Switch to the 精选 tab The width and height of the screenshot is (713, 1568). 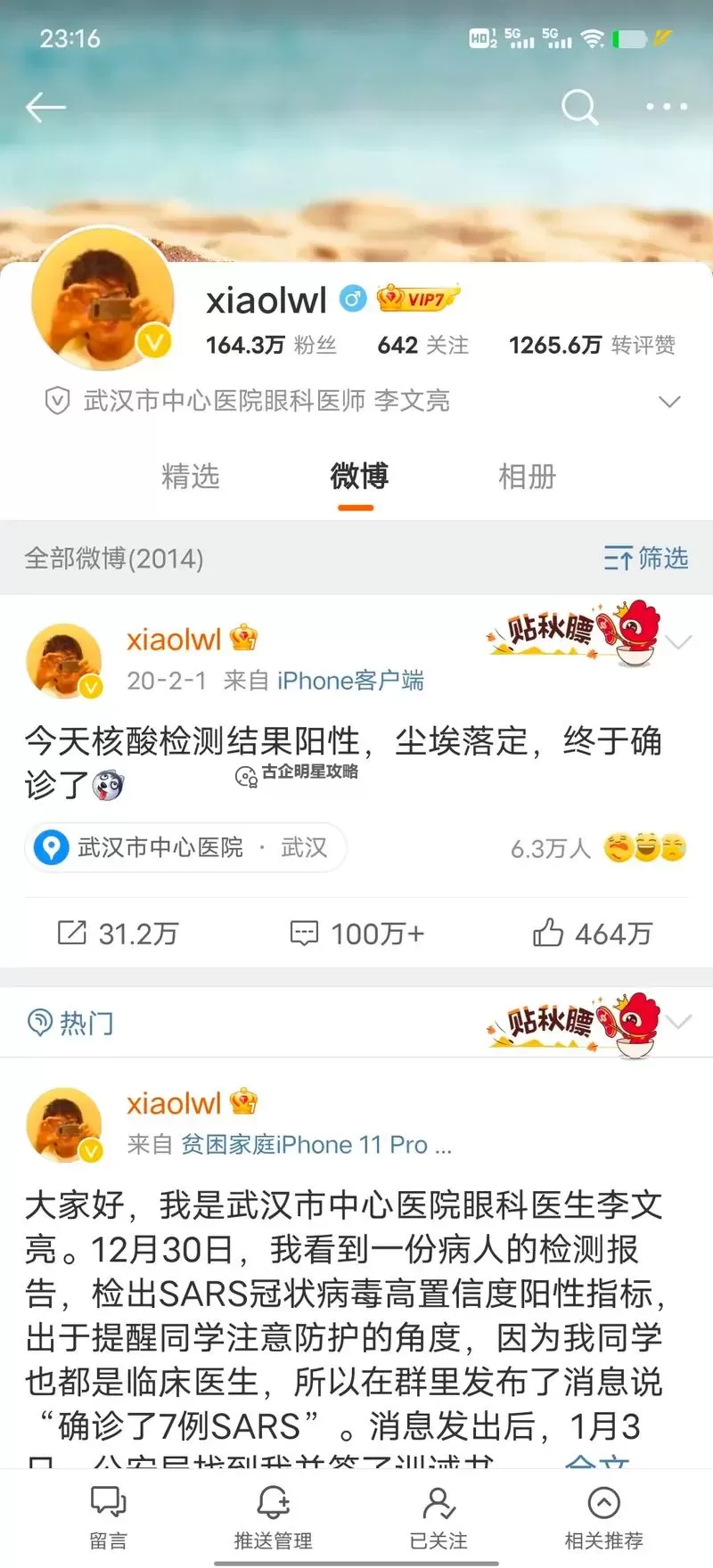click(x=190, y=478)
